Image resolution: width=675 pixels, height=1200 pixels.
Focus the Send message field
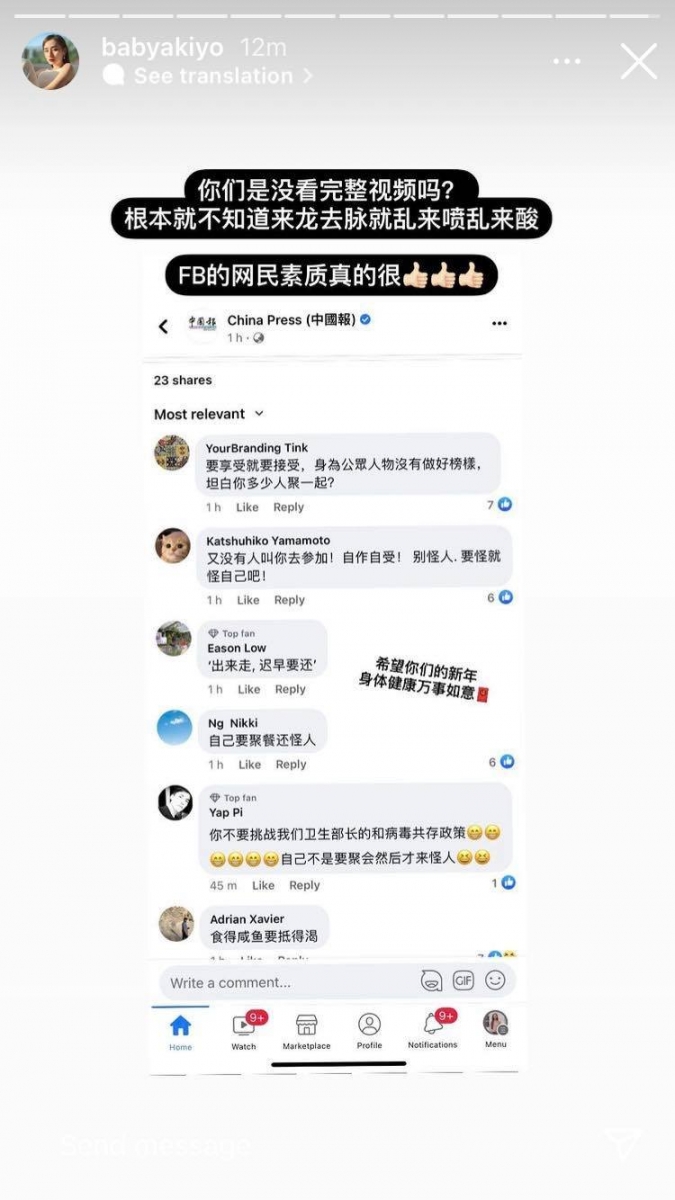coord(250,1146)
